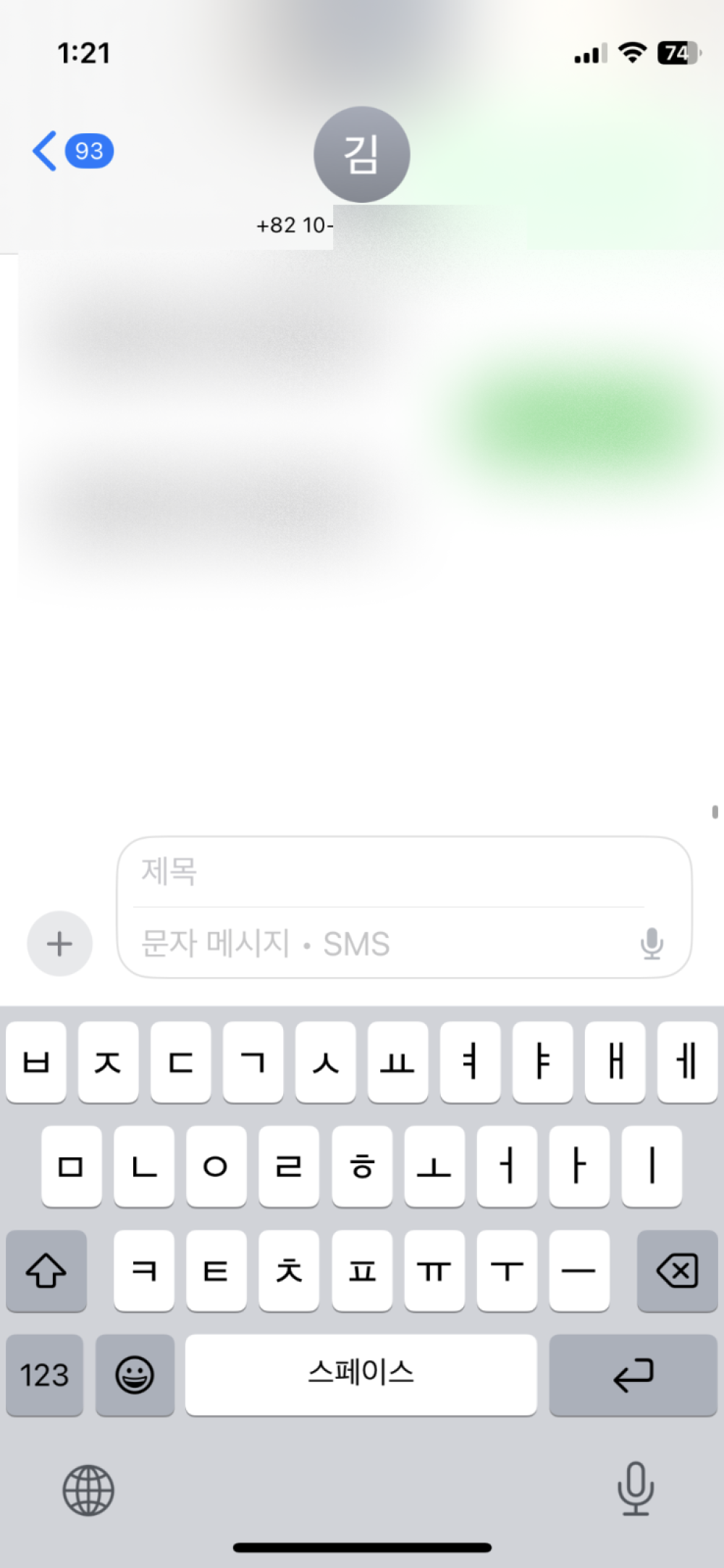Image resolution: width=724 pixels, height=1568 pixels.
Task: Open the emoji keyboard
Action: [x=135, y=1375]
